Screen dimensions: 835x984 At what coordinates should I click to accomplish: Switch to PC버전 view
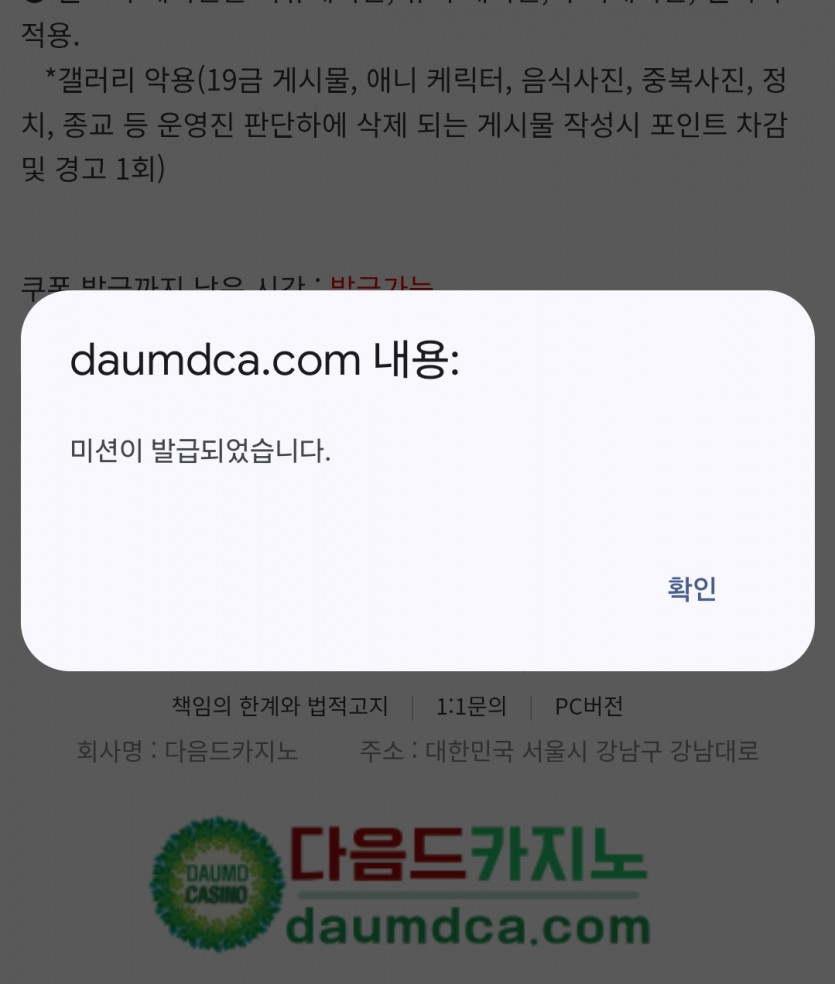click(586, 707)
